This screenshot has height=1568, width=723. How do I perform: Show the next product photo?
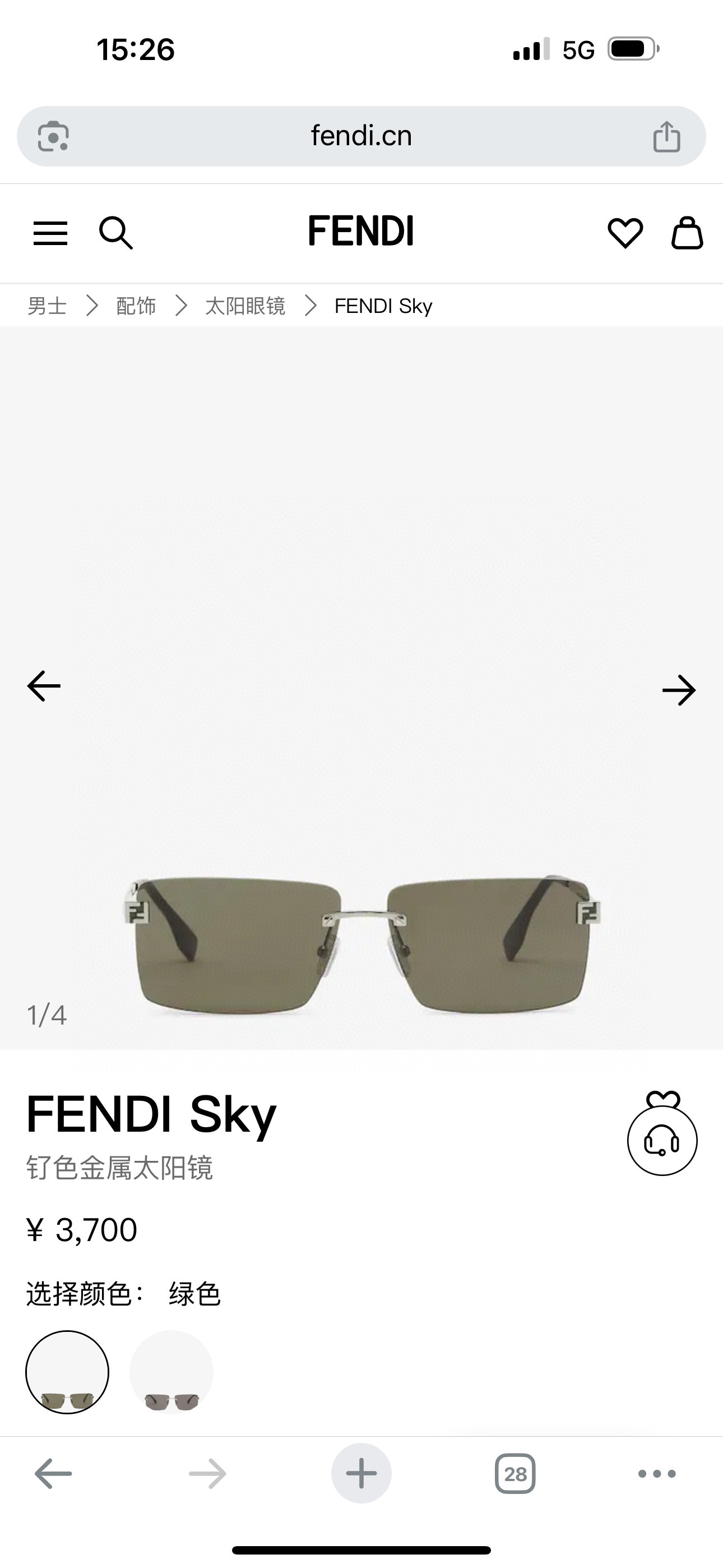coord(679,690)
